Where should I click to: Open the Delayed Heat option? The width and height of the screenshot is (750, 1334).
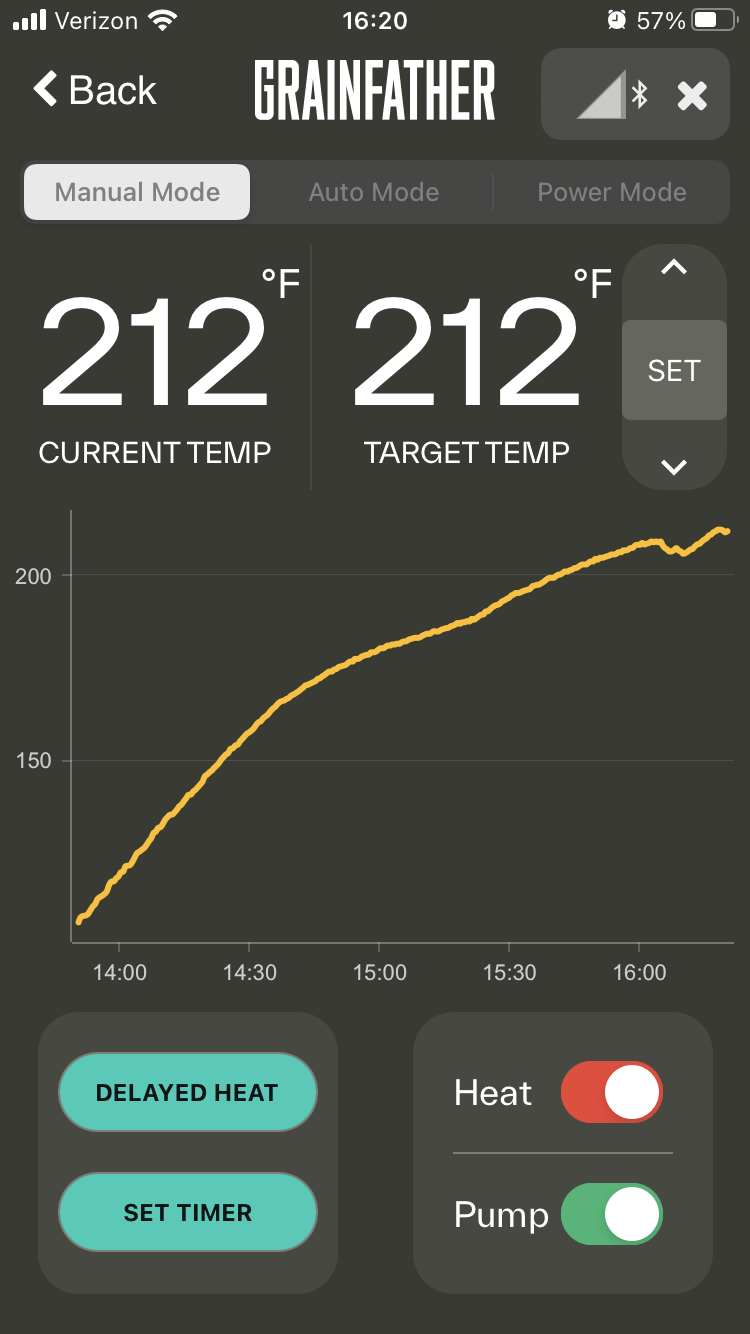click(188, 1092)
